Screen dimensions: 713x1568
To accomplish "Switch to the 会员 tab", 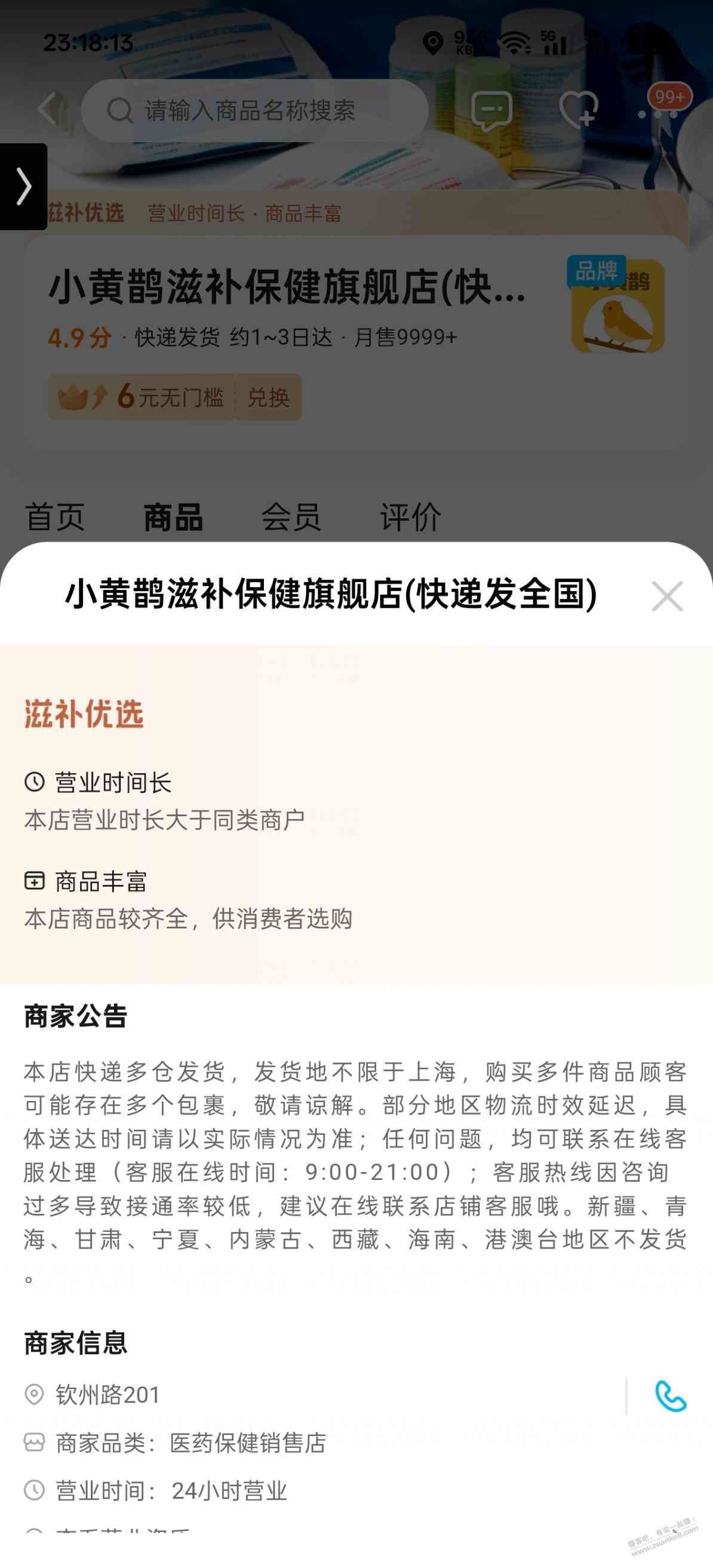I will pos(291,516).
